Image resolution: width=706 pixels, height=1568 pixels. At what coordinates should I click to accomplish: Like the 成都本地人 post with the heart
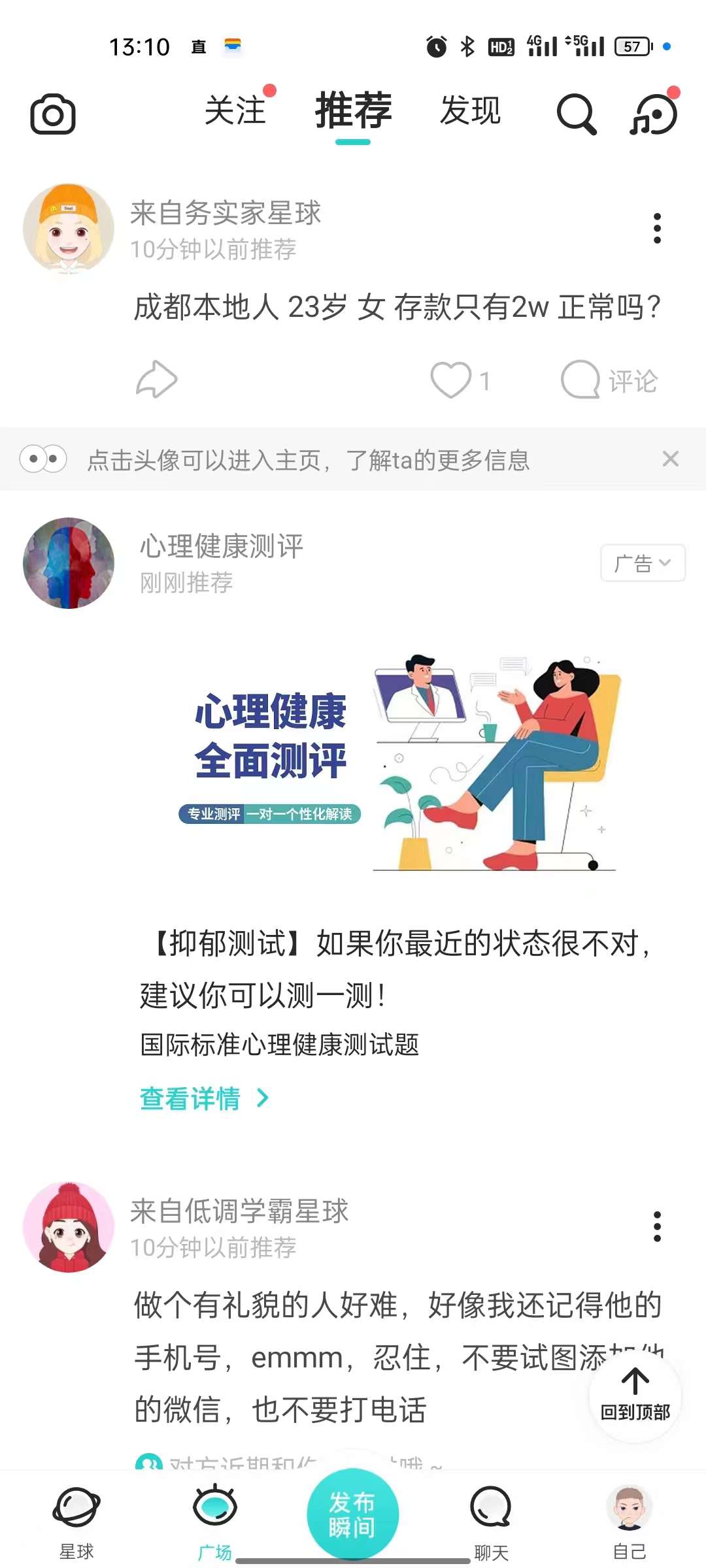(452, 381)
